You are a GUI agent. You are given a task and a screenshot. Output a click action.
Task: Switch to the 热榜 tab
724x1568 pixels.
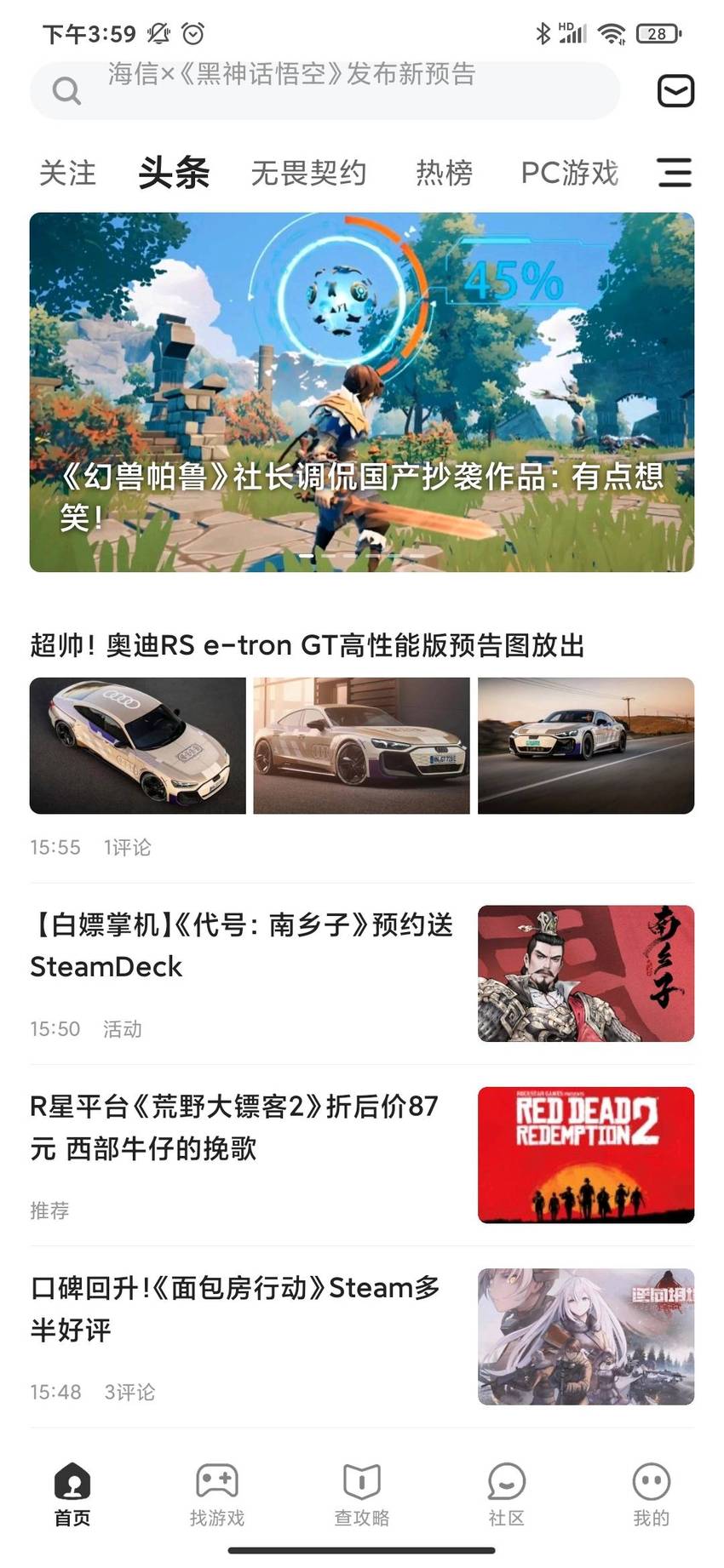pos(444,173)
